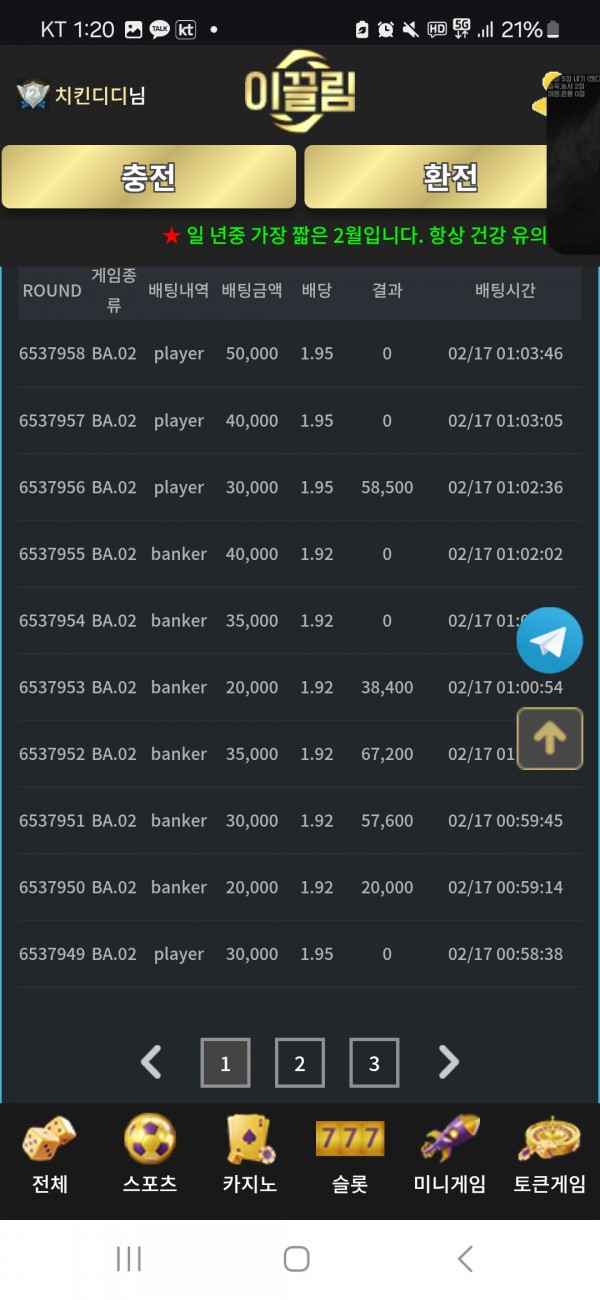Select page 1 of betting history
The image size is (600, 1300).
(225, 1063)
